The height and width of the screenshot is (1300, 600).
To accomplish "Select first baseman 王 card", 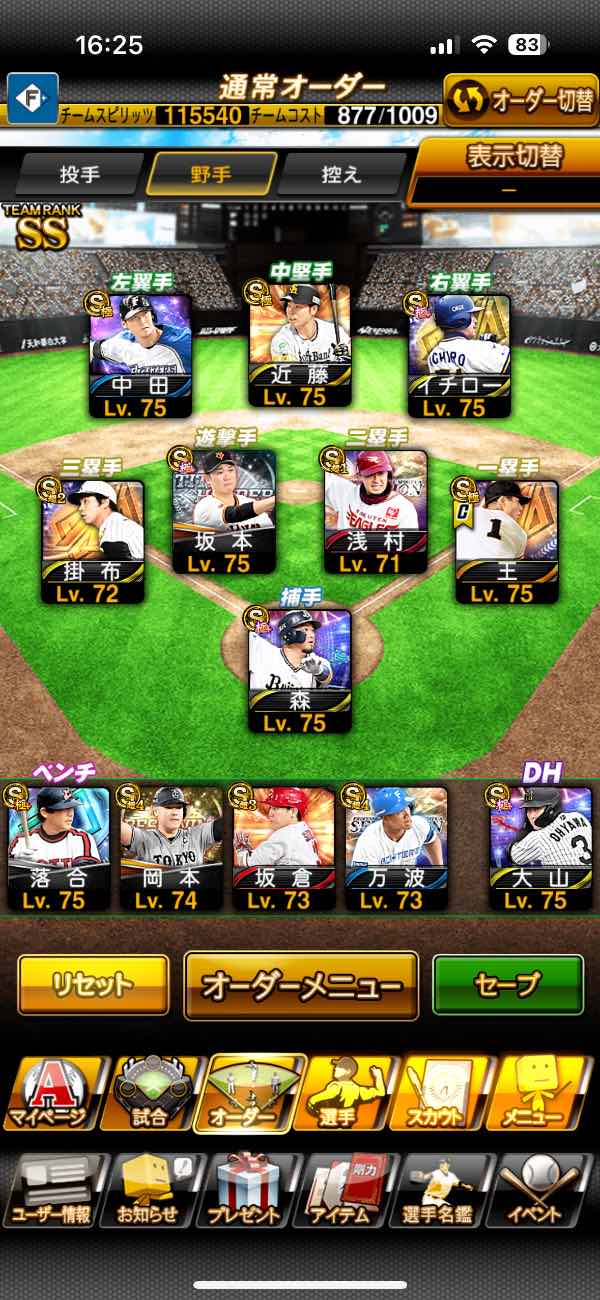I will tap(506, 542).
